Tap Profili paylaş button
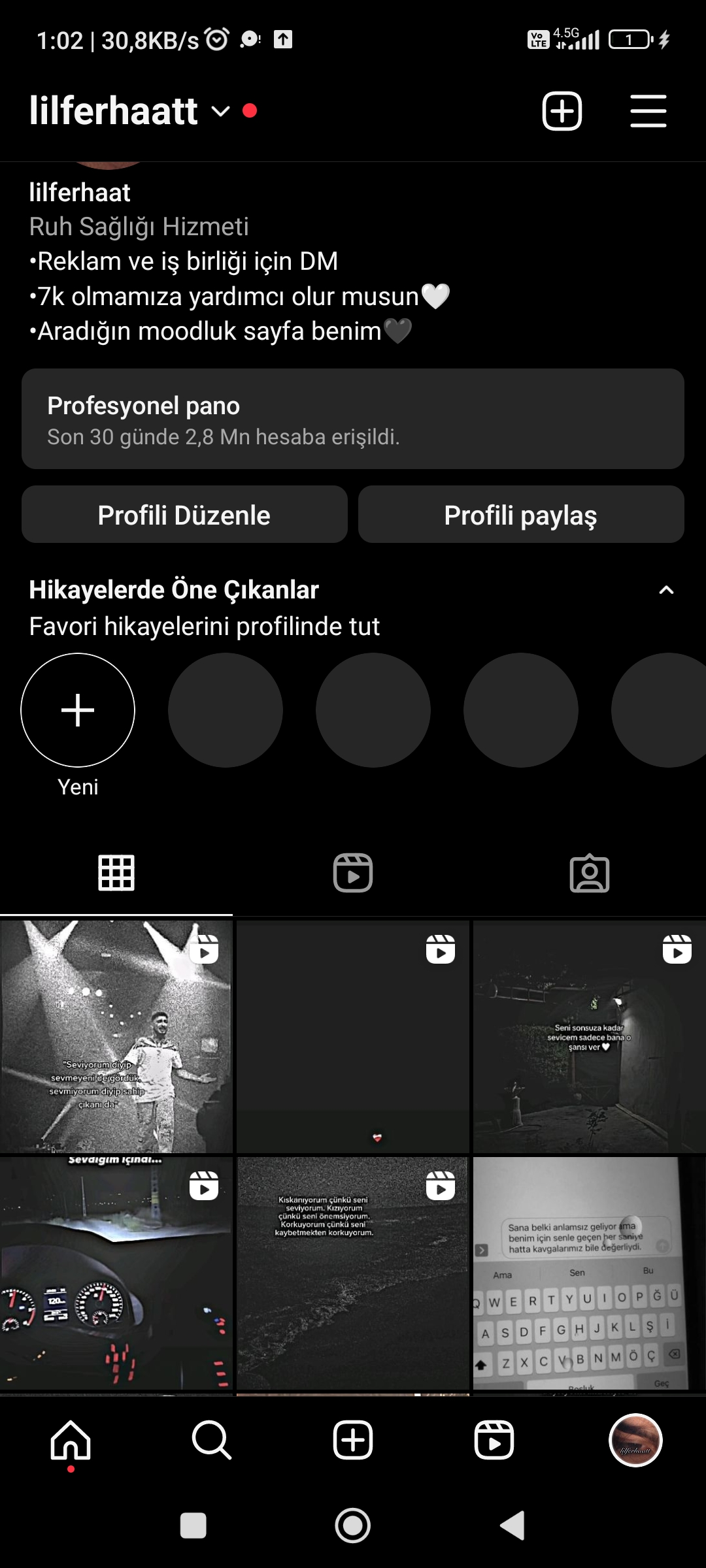 (521, 515)
